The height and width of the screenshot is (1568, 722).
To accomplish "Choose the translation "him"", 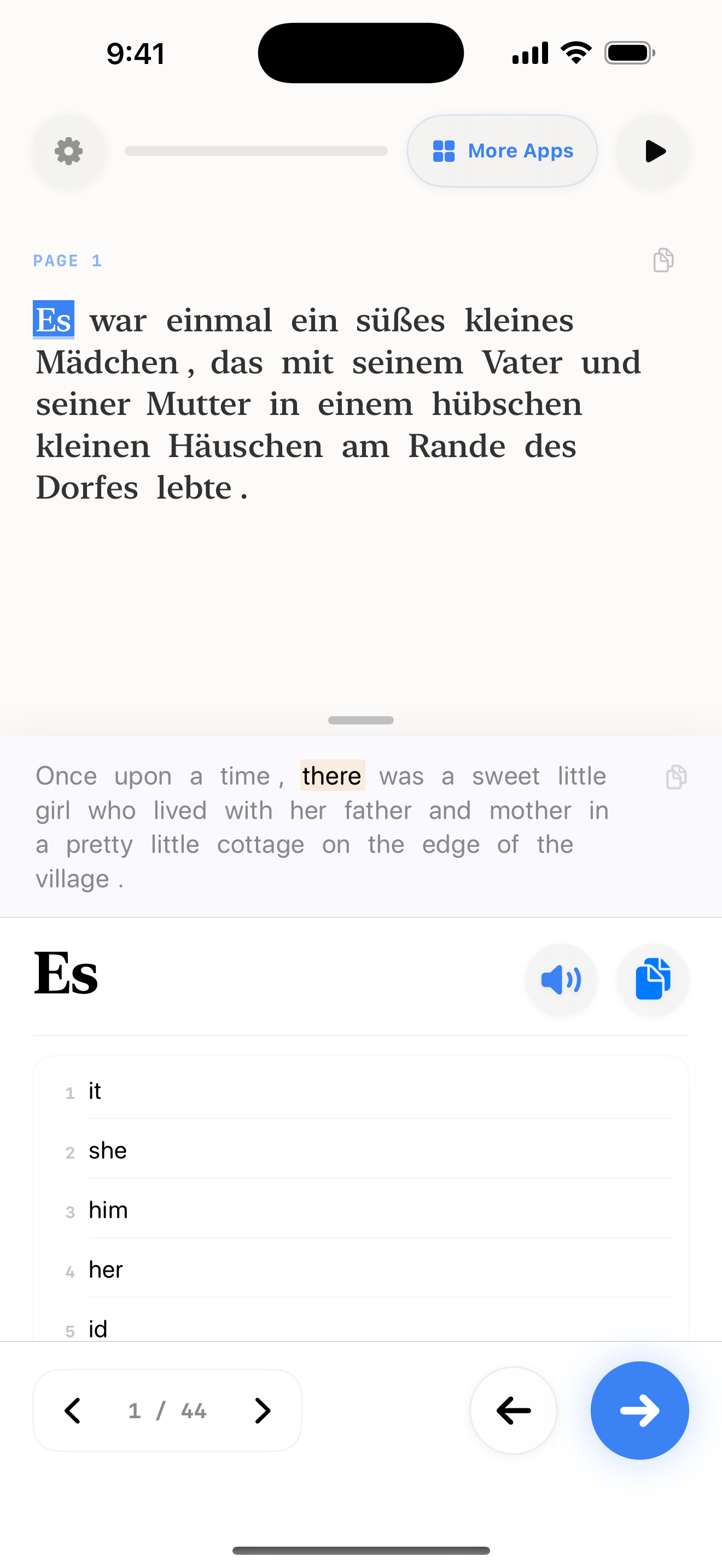I will 108,1210.
